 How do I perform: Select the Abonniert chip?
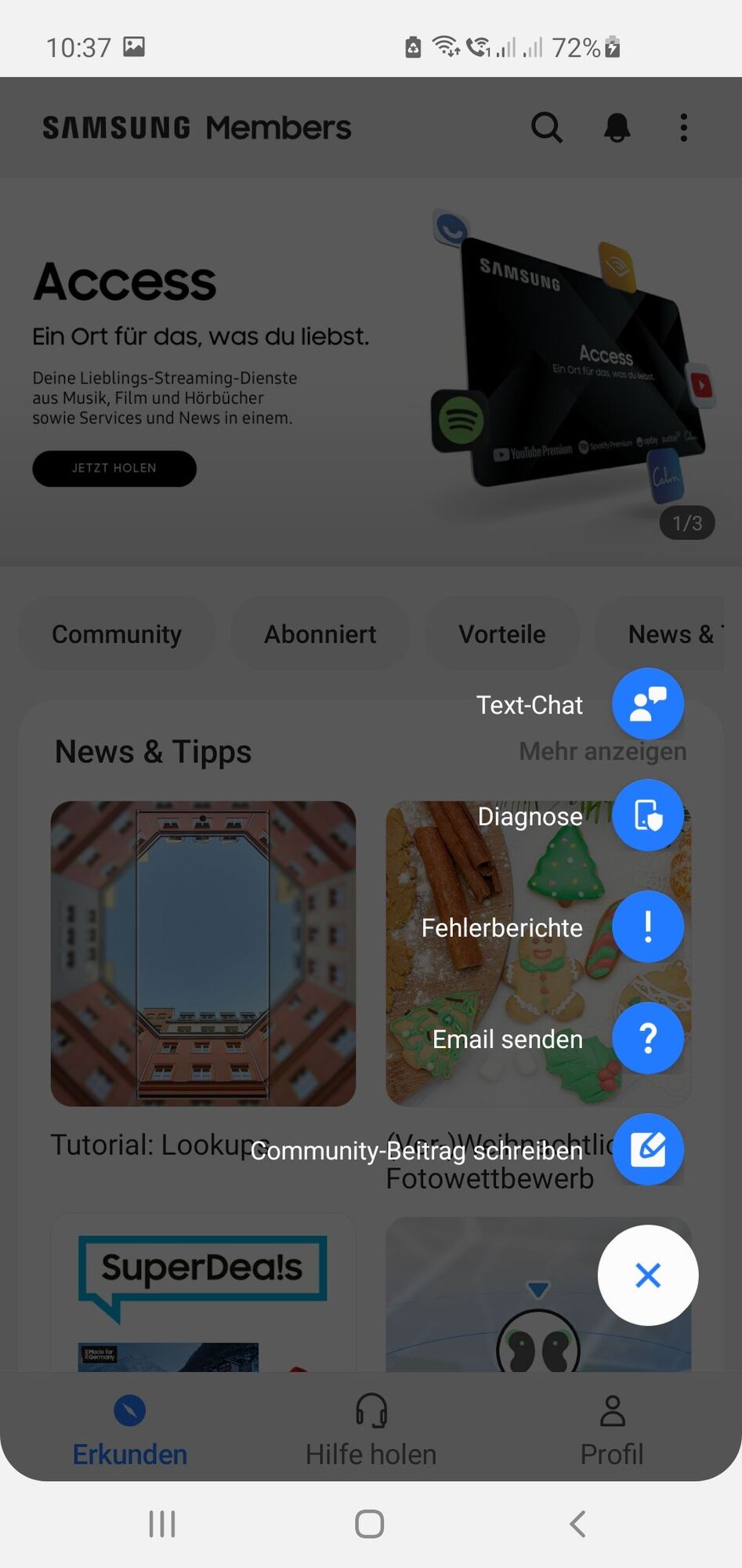point(320,633)
